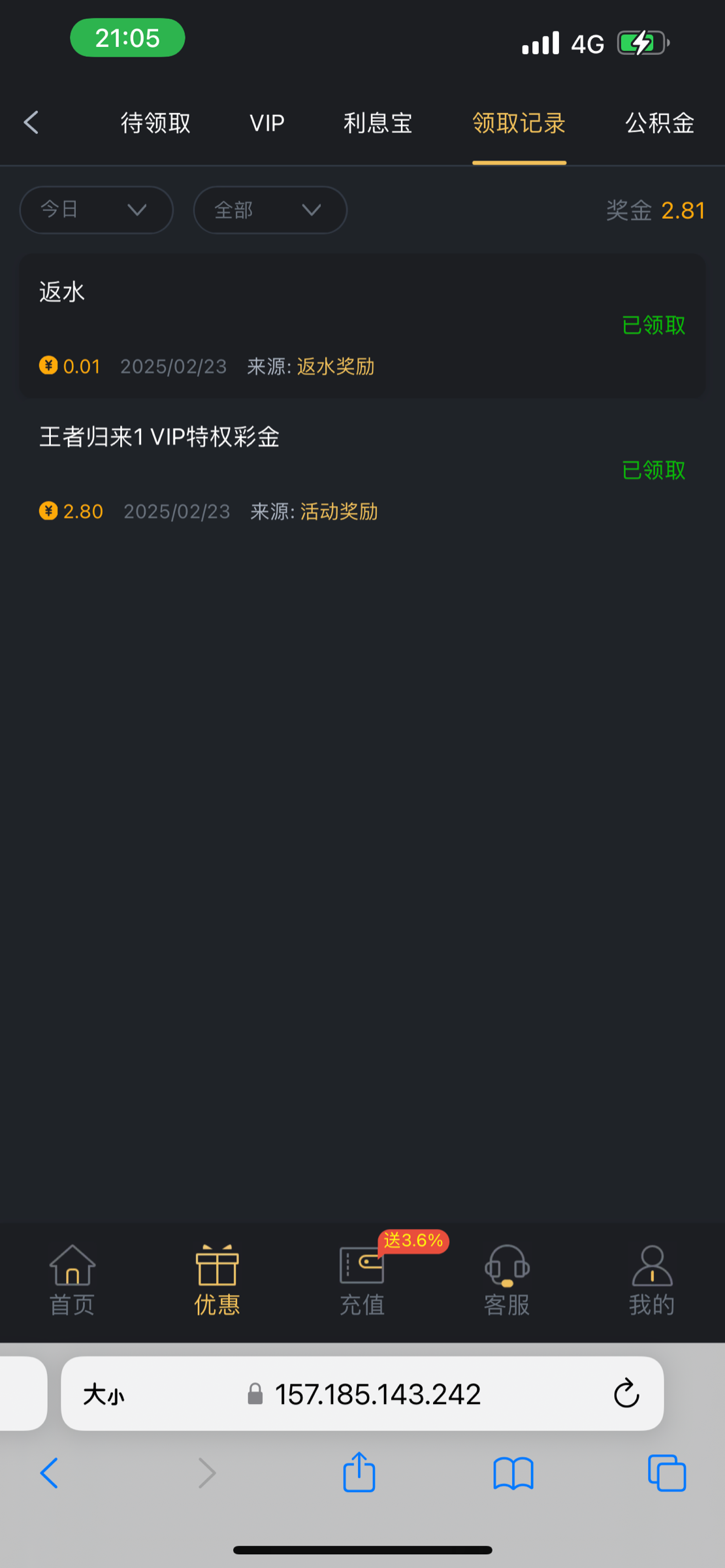
Task: Go to the 首页 home tab
Action: pos(72,1280)
